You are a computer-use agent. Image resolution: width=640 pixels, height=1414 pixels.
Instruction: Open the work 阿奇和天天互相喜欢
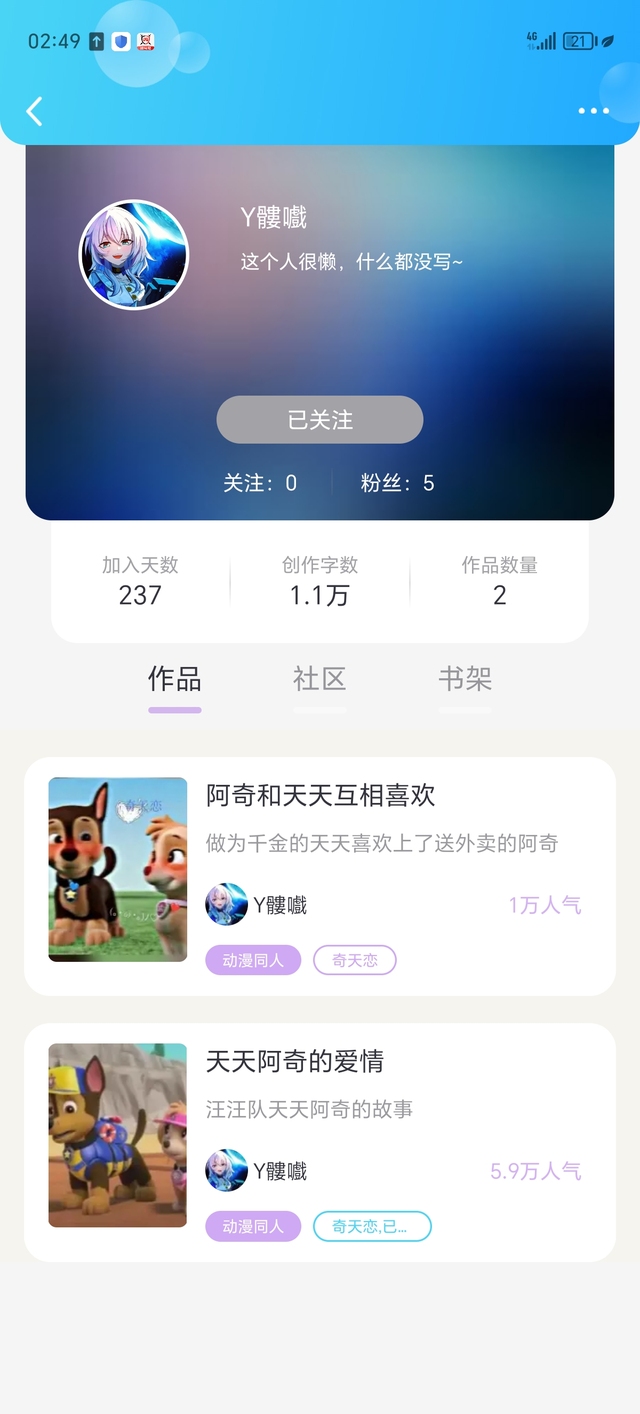click(320, 876)
